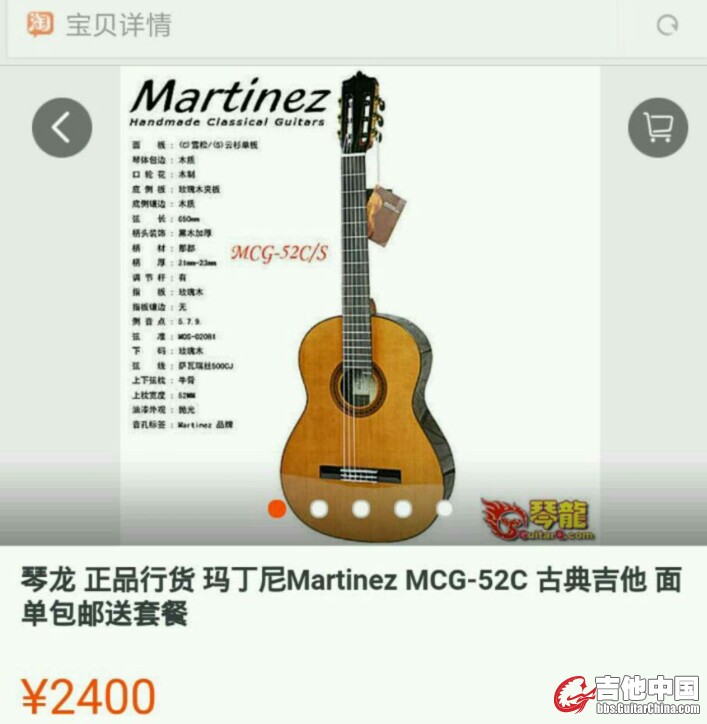Viewport: 707px width, 724px height.
Task: Jump to the last image dot
Action: click(444, 508)
